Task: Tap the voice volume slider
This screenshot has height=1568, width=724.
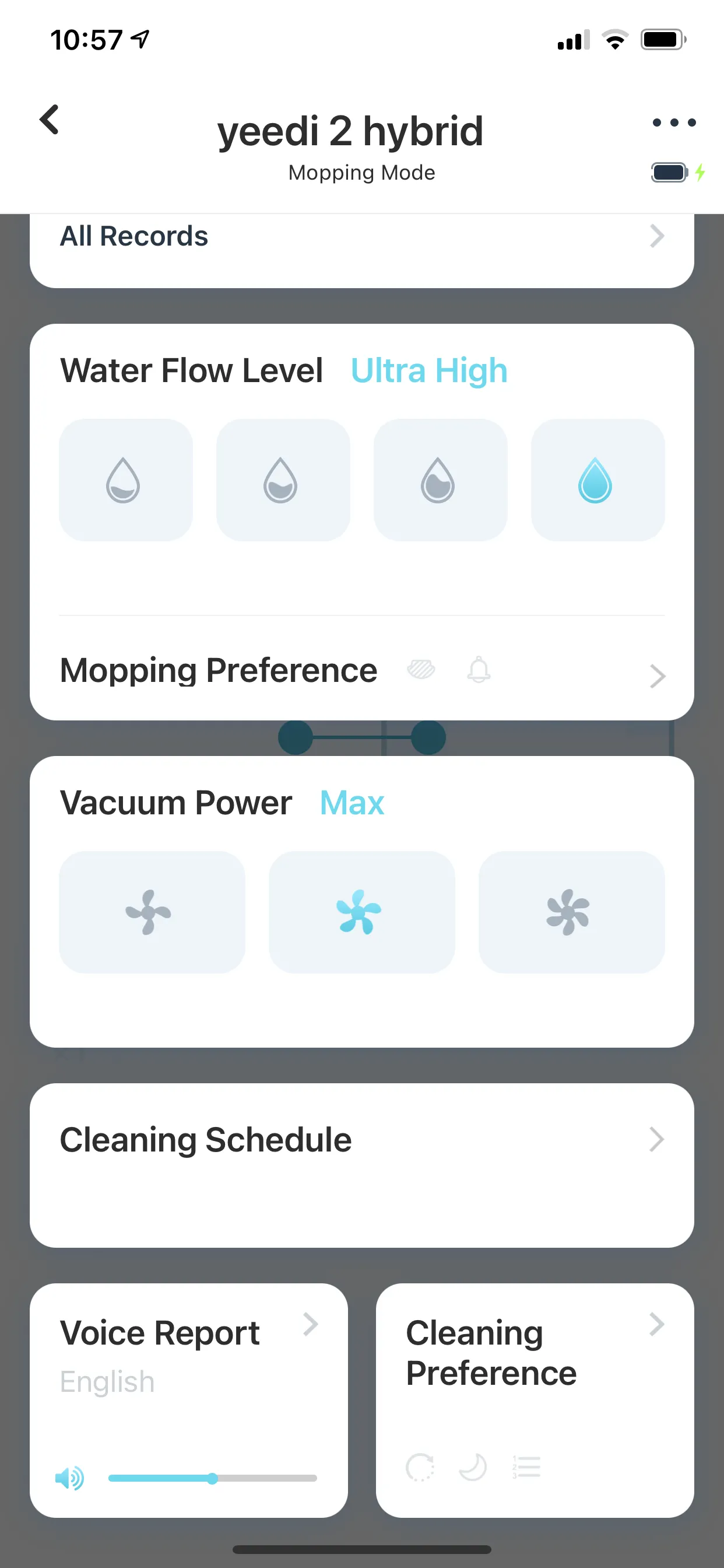Action: (212, 1478)
